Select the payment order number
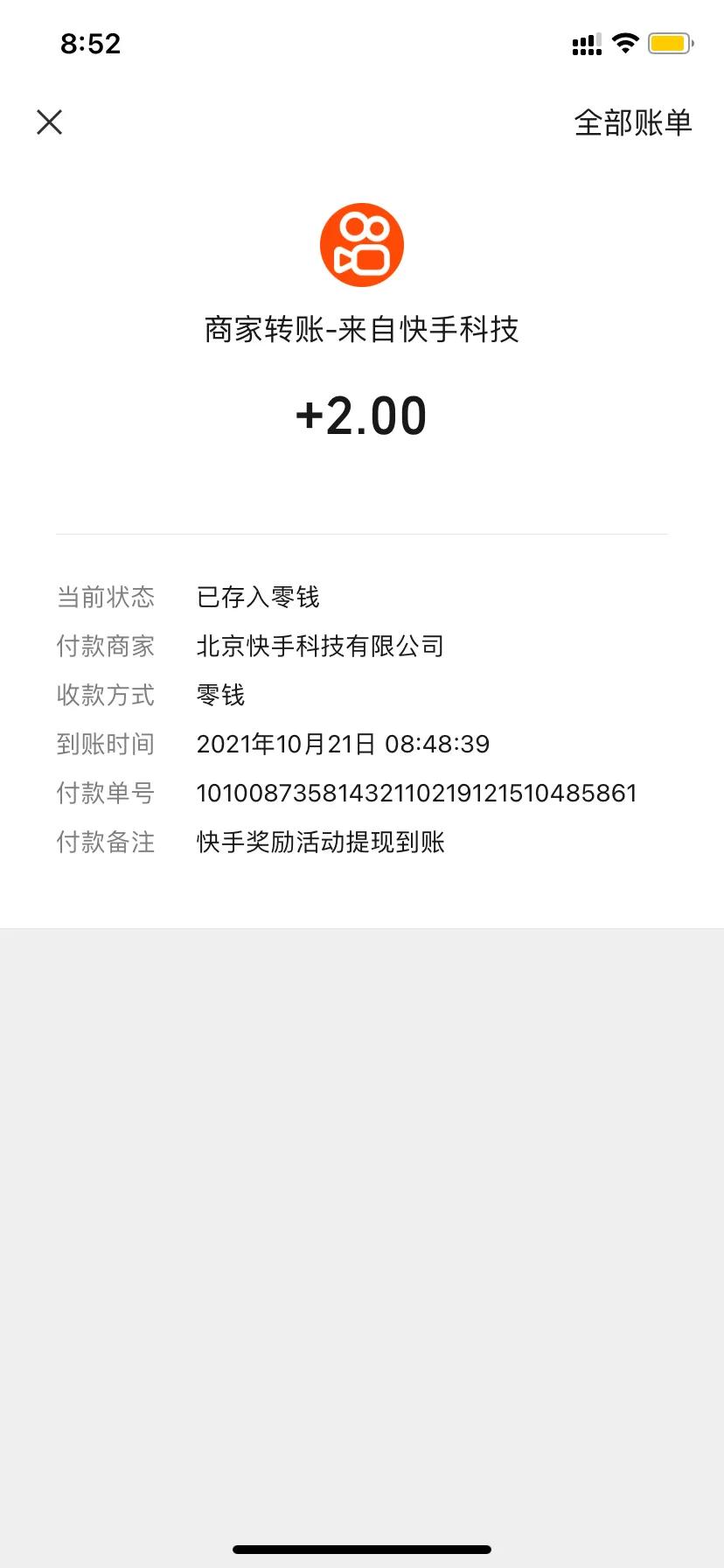Screen dimensions: 724x1568 (x=417, y=792)
